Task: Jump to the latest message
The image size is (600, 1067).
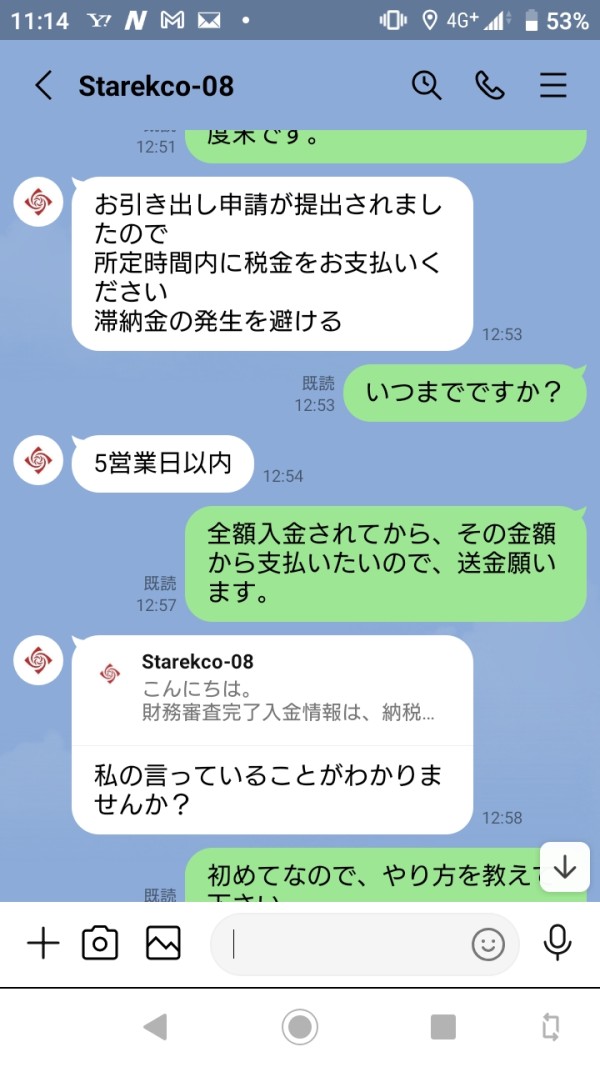Action: pyautogui.click(x=565, y=867)
